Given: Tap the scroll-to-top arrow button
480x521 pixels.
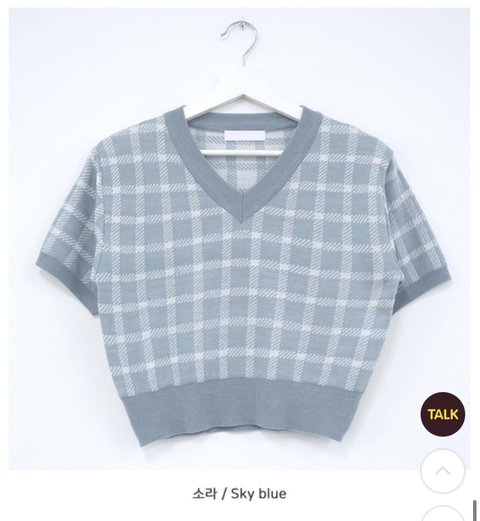Looking at the screenshot, I should 443,471.
